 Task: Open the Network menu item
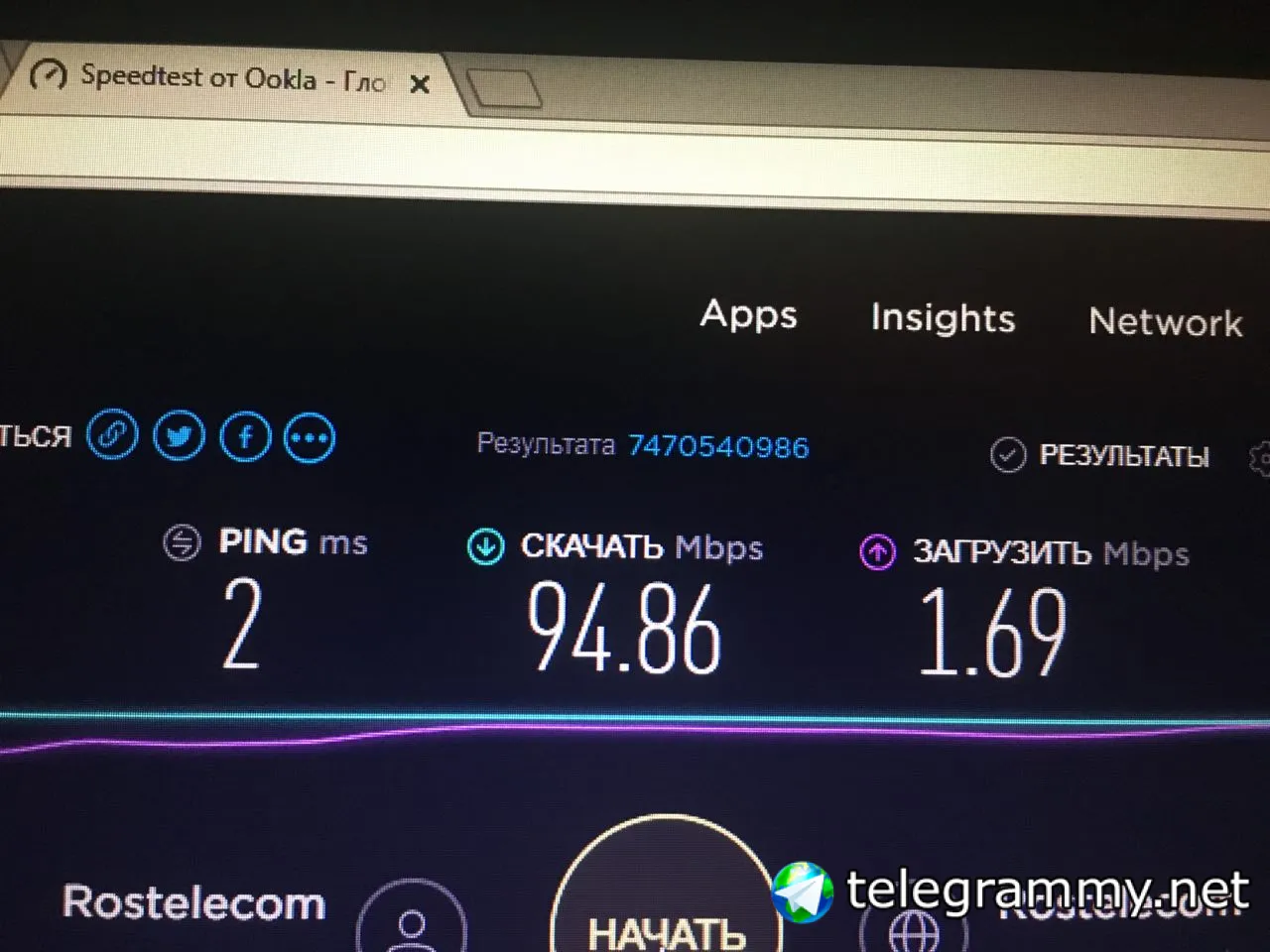point(1165,322)
